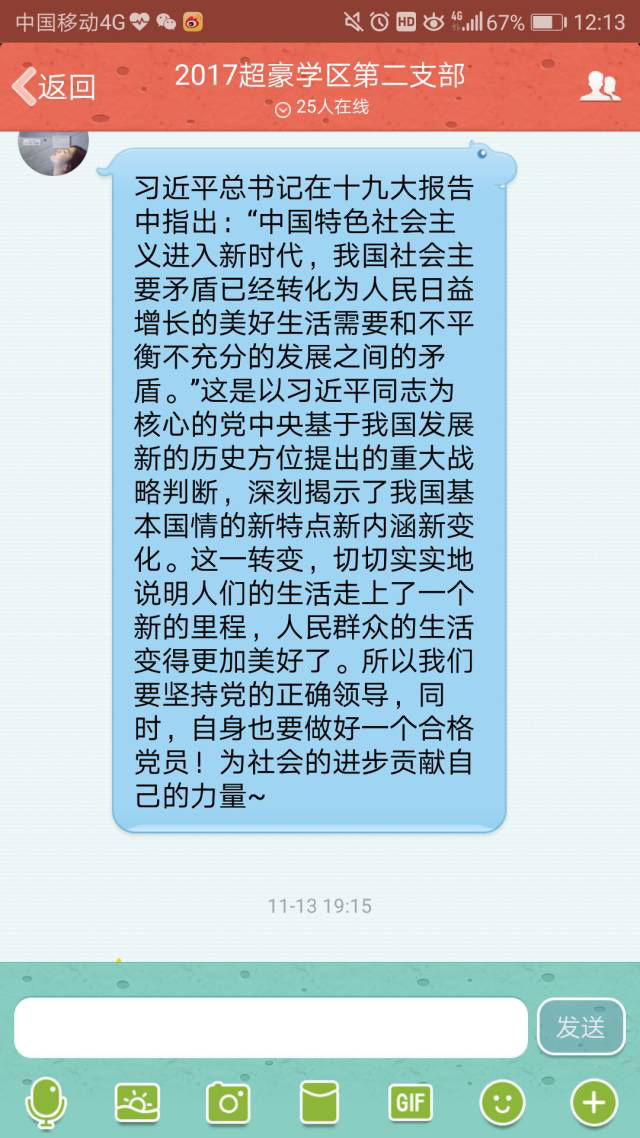Open more options with the plus icon
640x1138 pixels.
point(593,1103)
